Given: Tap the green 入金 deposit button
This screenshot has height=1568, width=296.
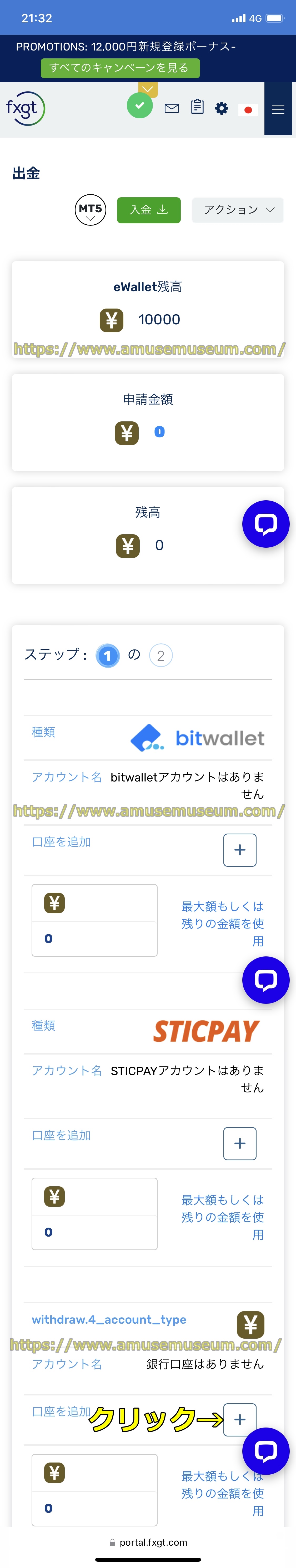Looking at the screenshot, I should point(149,210).
